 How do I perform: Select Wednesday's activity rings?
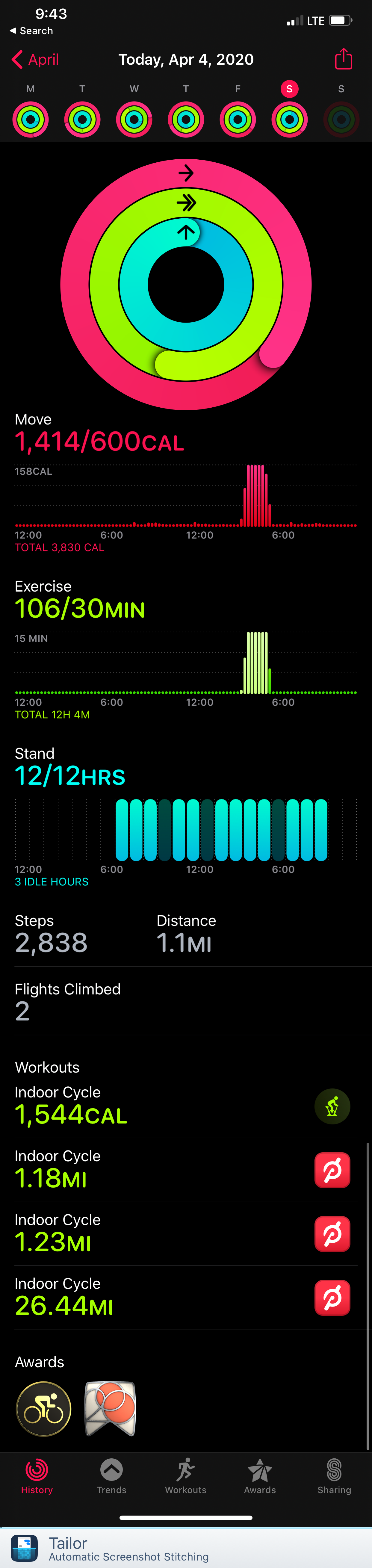(134, 119)
